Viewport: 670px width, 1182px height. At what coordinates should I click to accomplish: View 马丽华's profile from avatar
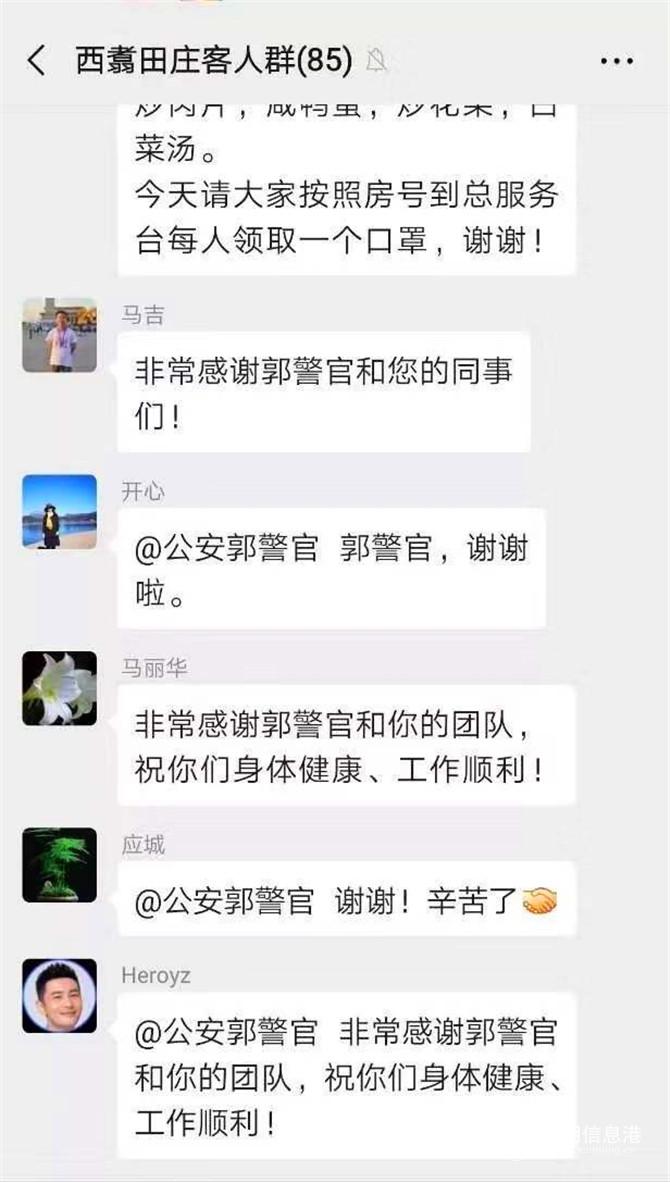pyautogui.click(x=60, y=688)
